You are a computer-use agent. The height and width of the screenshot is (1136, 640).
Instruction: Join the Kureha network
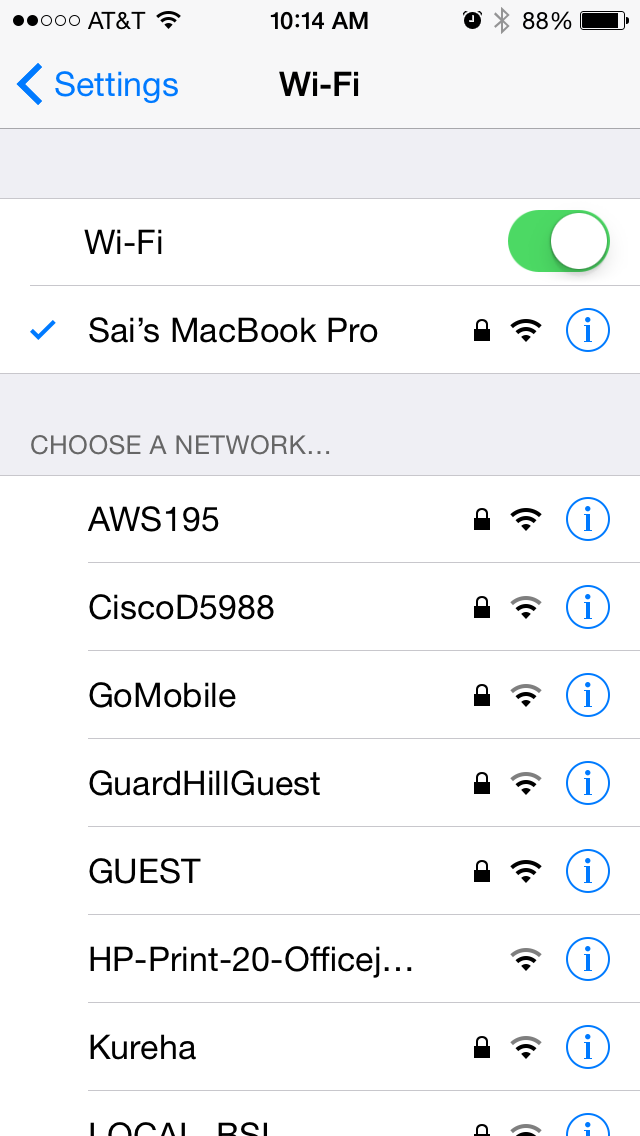point(320,1047)
